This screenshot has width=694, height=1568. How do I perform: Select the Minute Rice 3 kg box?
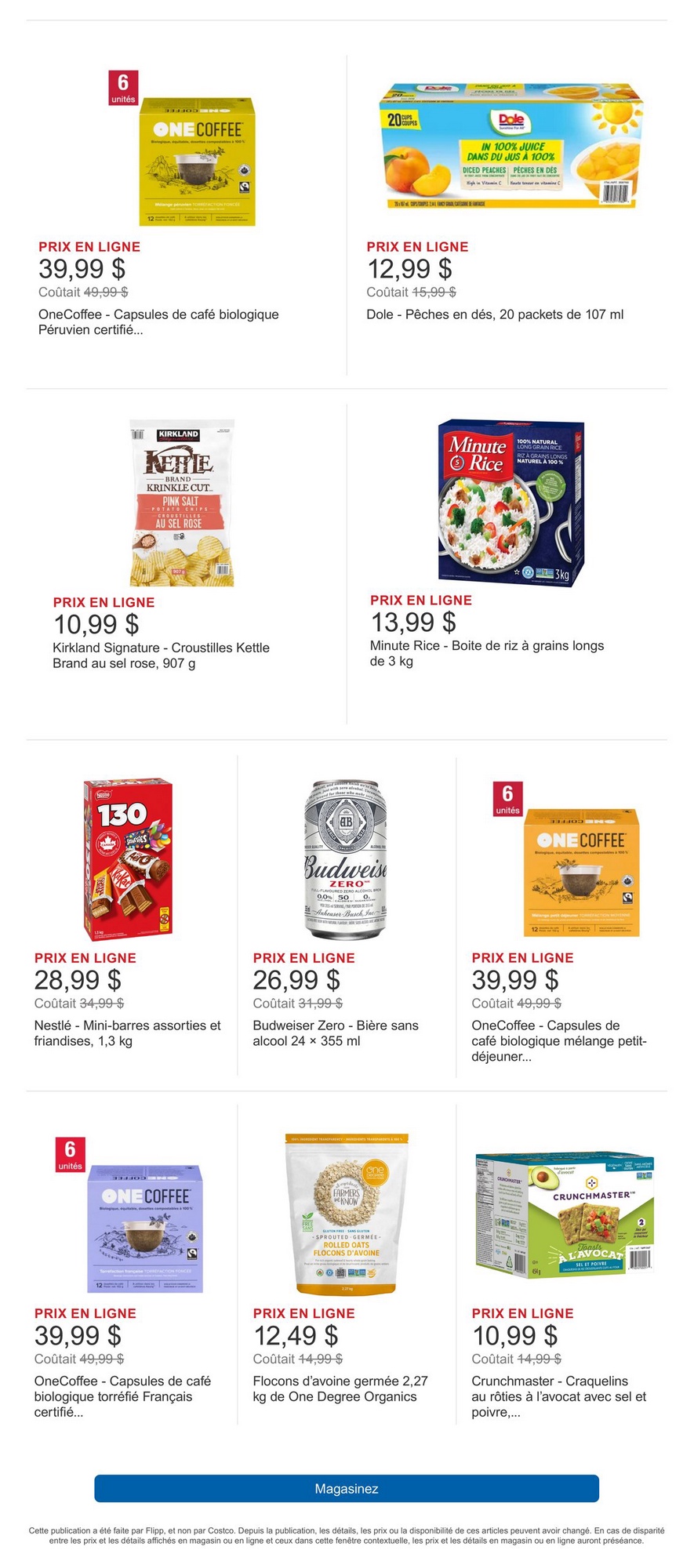coord(511,500)
